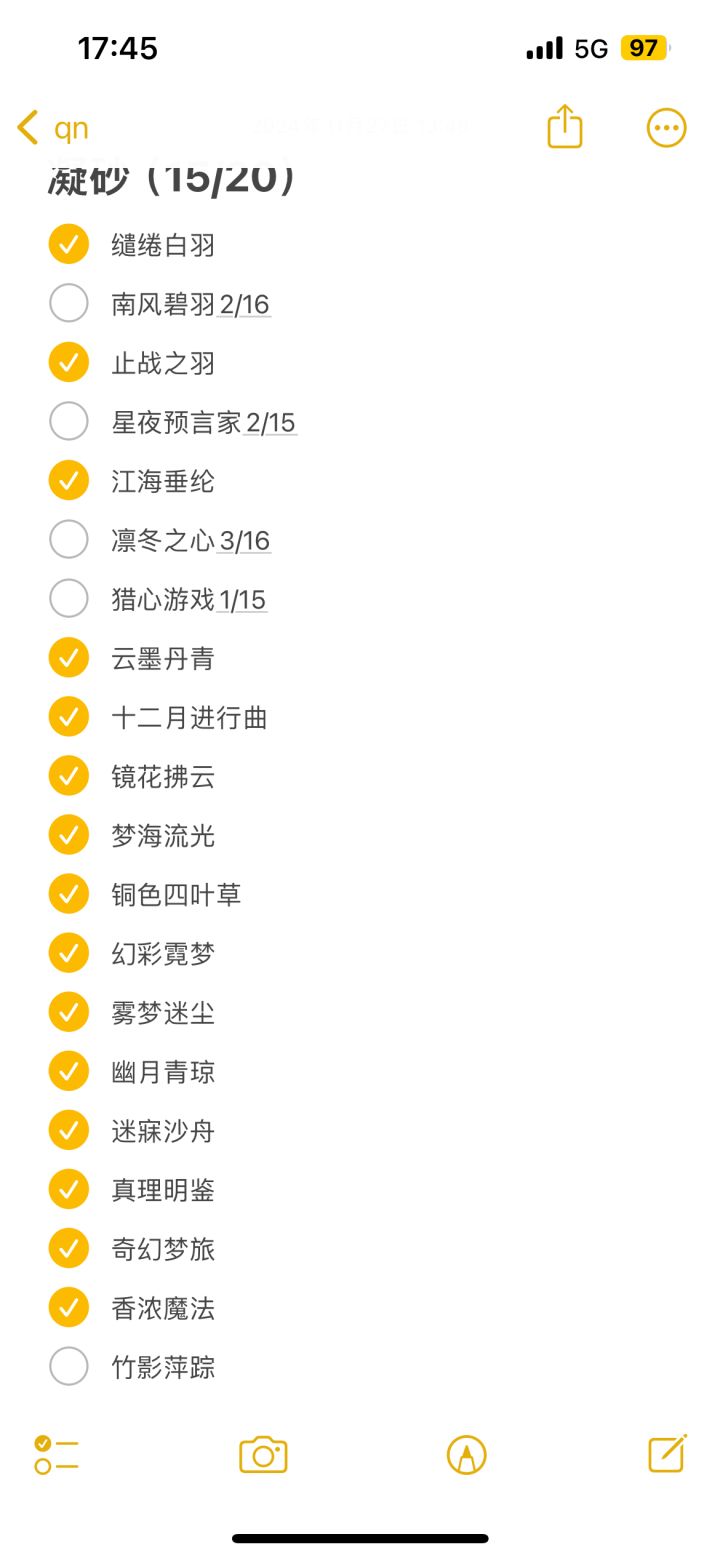The width and height of the screenshot is (720, 1558).
Task: Share this note
Action: pyautogui.click(x=565, y=127)
